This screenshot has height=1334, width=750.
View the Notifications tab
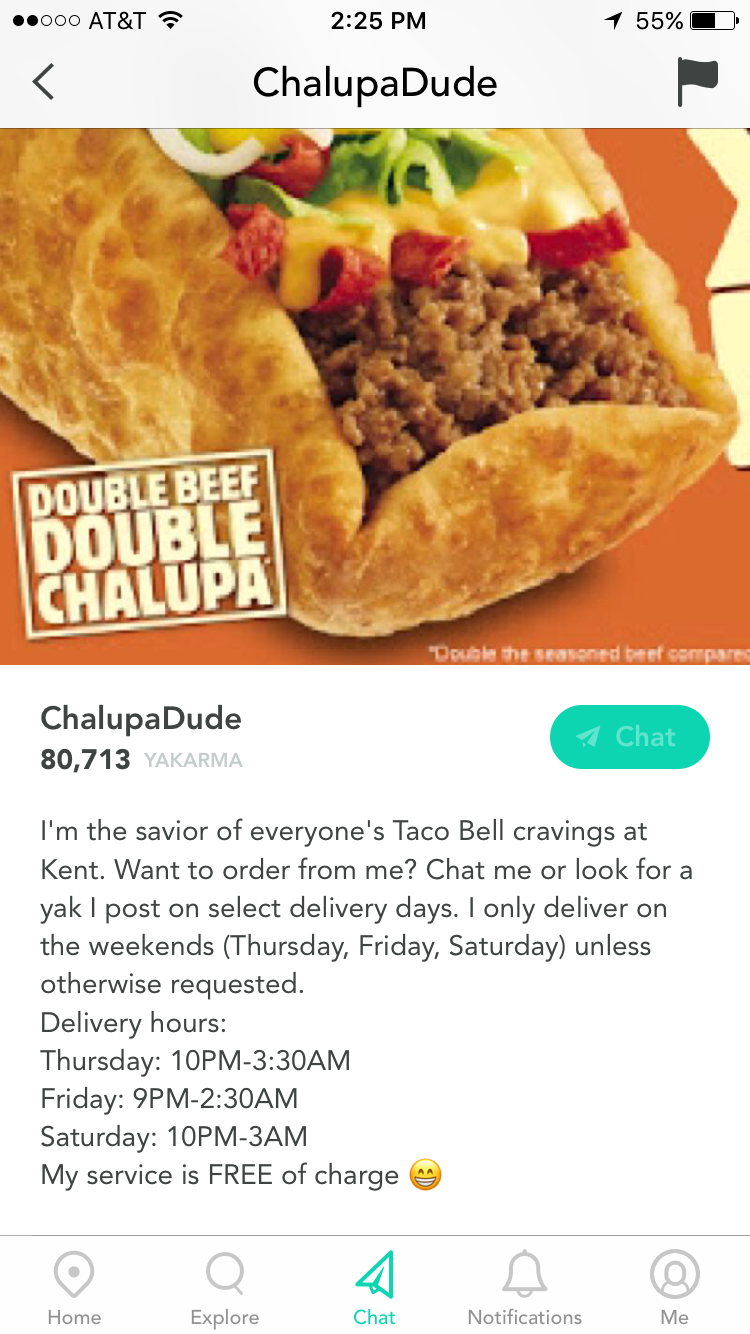click(x=524, y=1289)
